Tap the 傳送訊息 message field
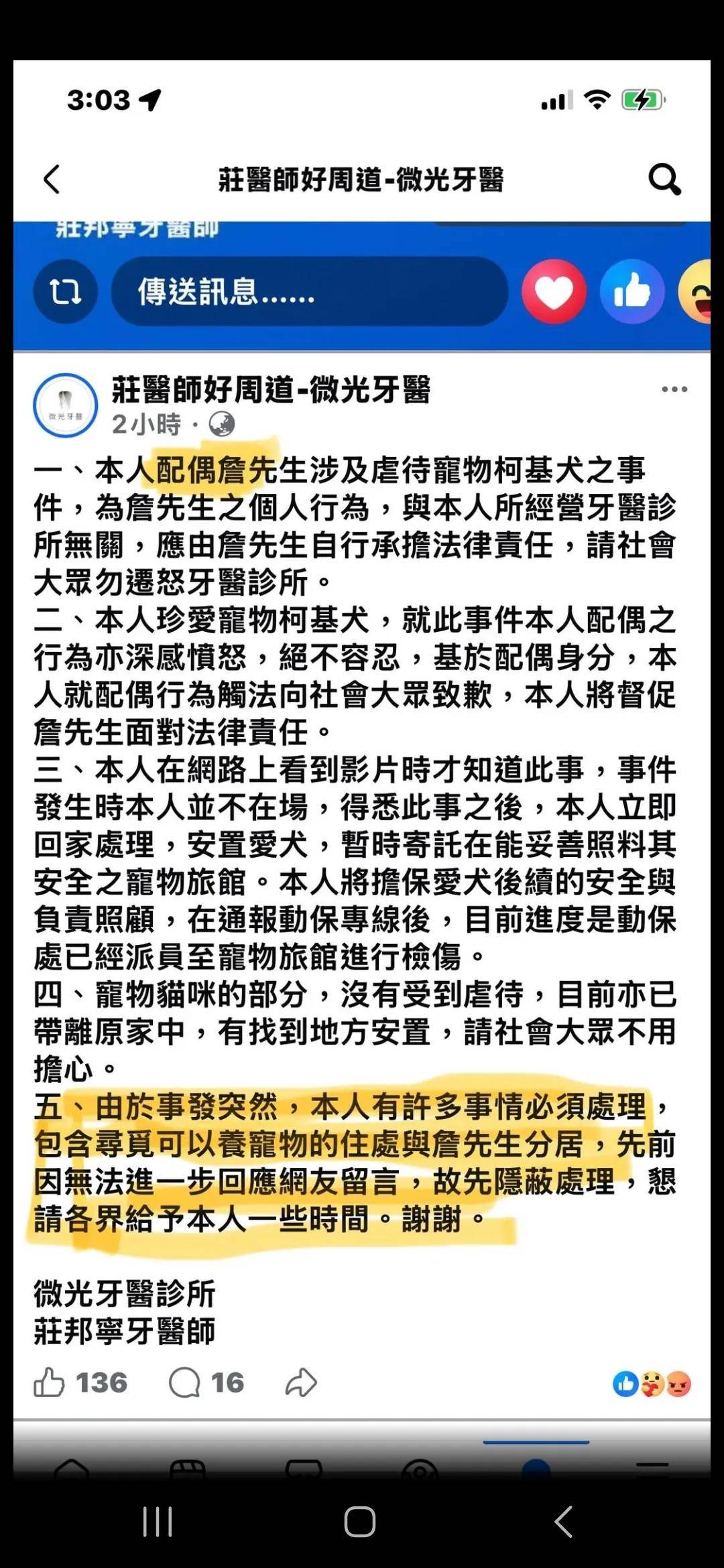 click(x=308, y=292)
